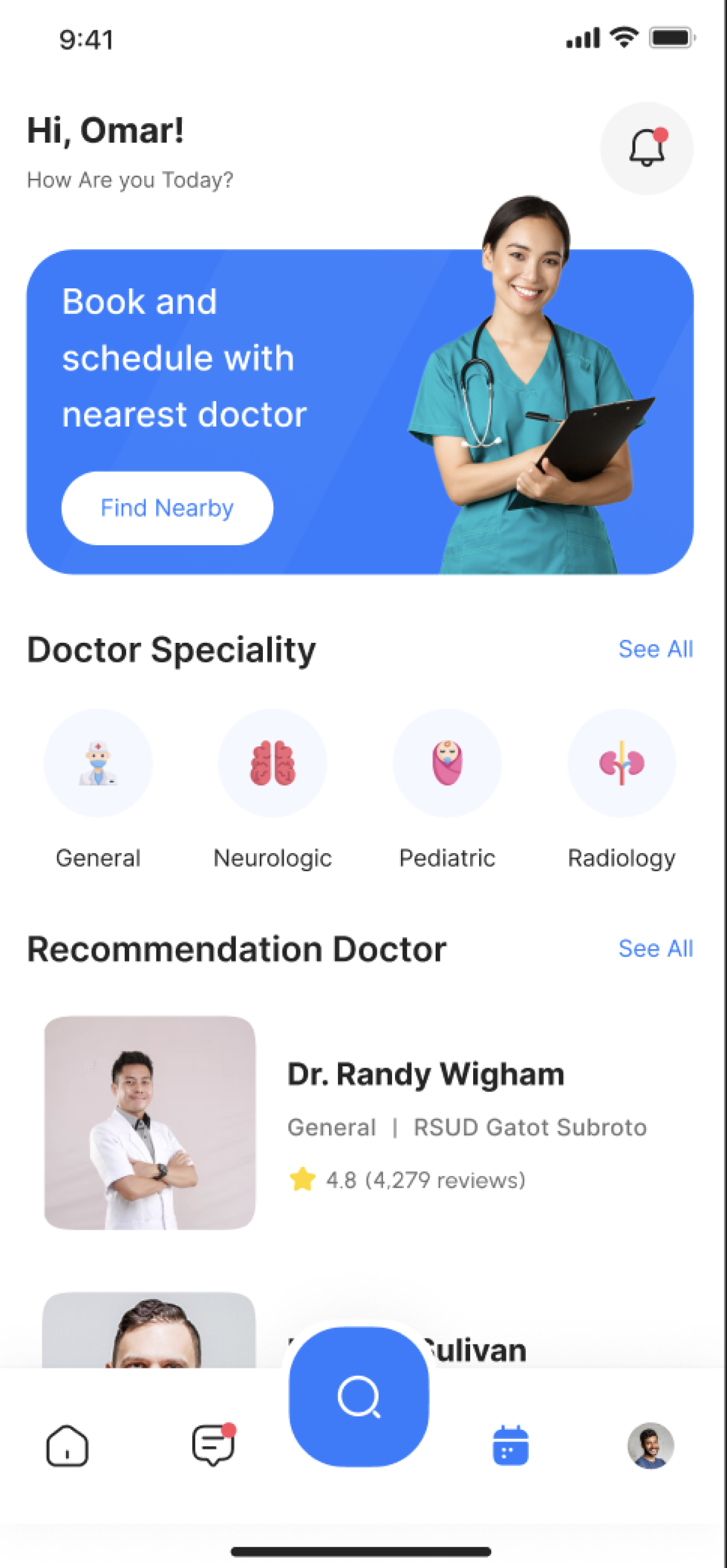Open the profile avatar tab
The image size is (727, 1568).
point(650,1446)
